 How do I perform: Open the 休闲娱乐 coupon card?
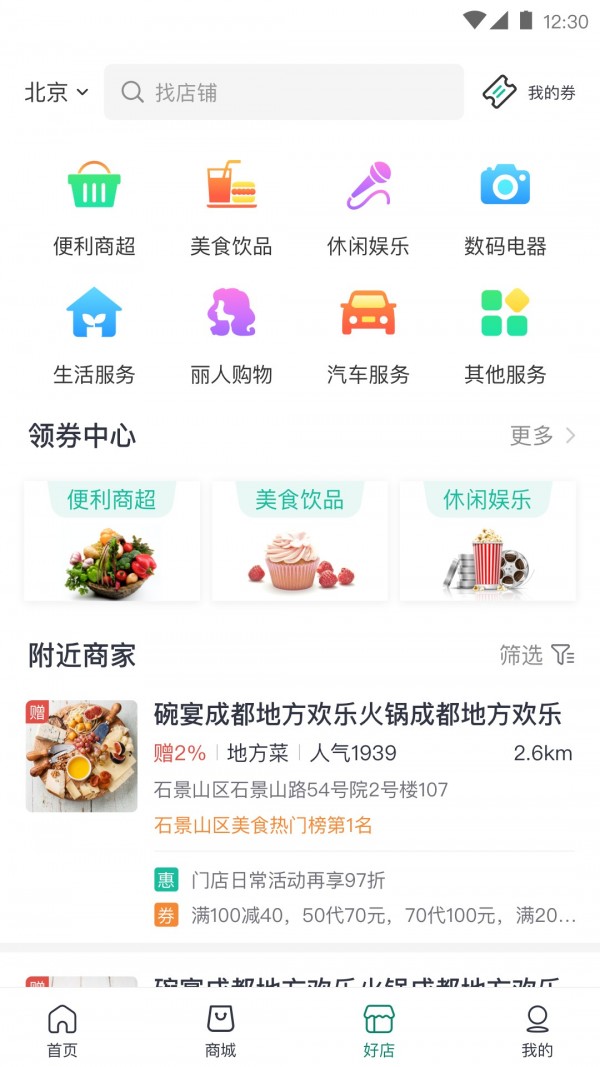coord(488,541)
